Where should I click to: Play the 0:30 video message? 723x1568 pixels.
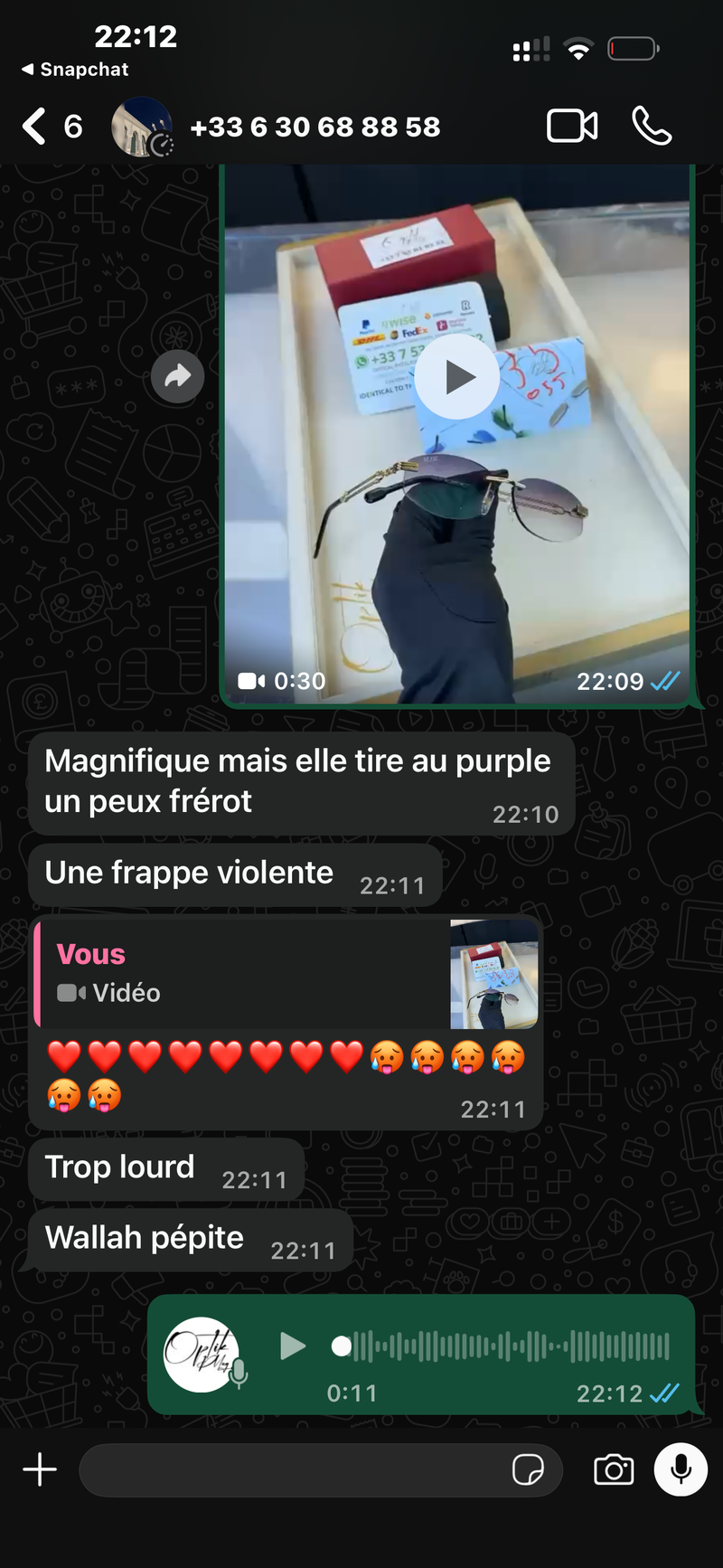(457, 377)
